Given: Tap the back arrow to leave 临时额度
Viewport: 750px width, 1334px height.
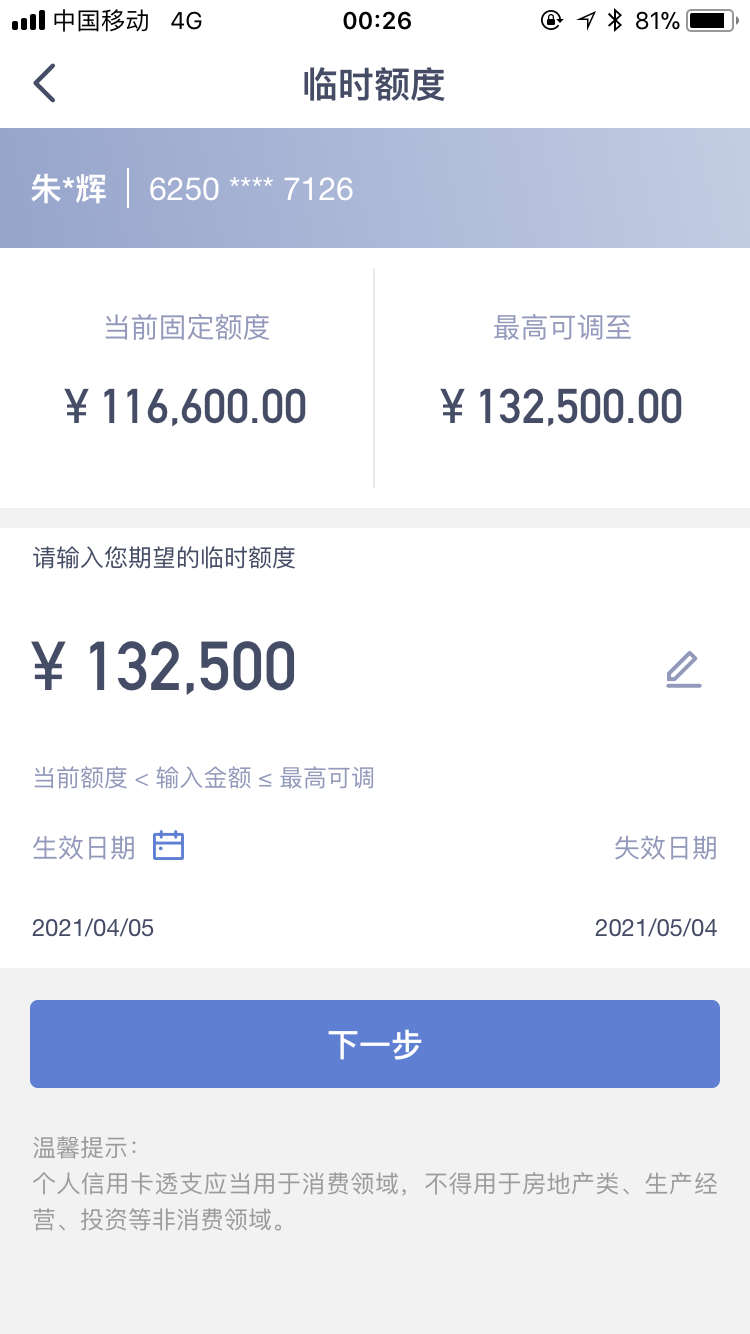Looking at the screenshot, I should click(x=42, y=83).
